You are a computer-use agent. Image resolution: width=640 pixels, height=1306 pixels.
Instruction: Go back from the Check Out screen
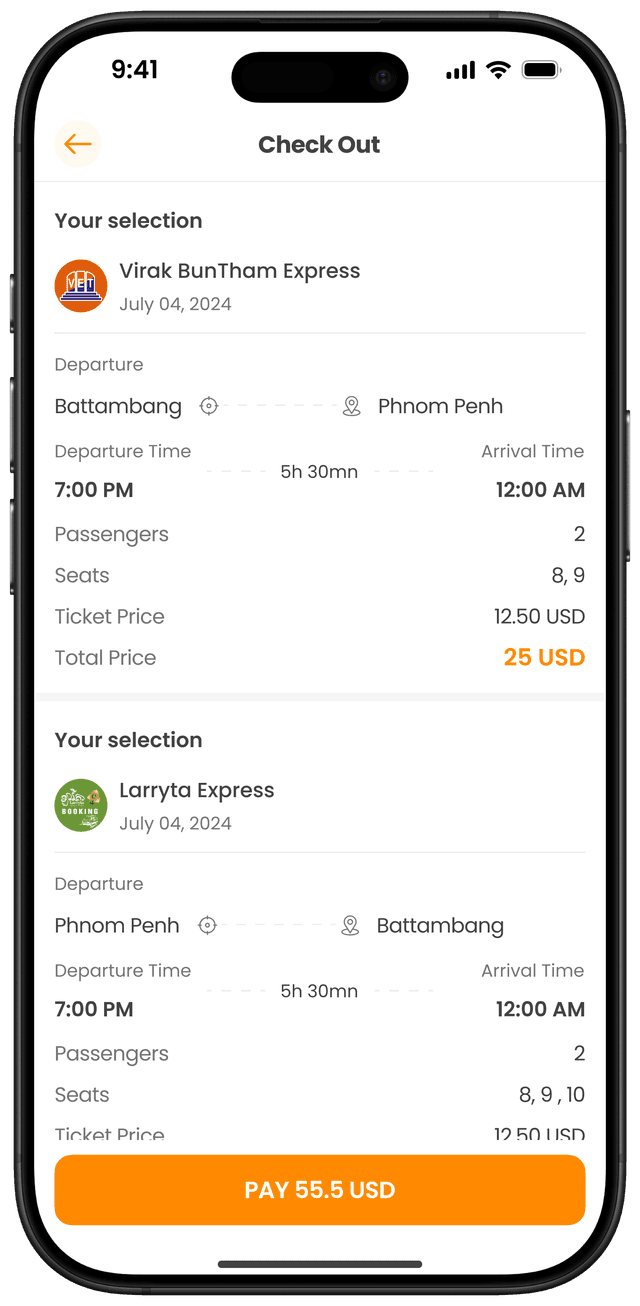click(x=78, y=144)
